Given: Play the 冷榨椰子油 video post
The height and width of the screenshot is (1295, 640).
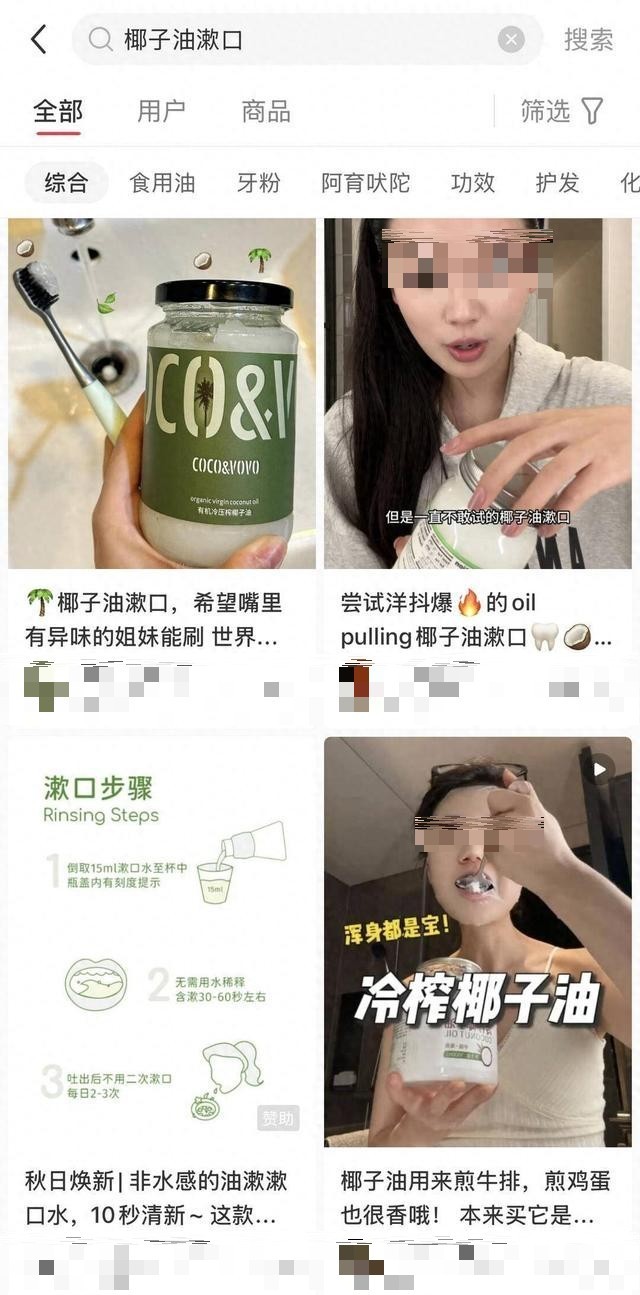Looking at the screenshot, I should pyautogui.click(x=478, y=940).
